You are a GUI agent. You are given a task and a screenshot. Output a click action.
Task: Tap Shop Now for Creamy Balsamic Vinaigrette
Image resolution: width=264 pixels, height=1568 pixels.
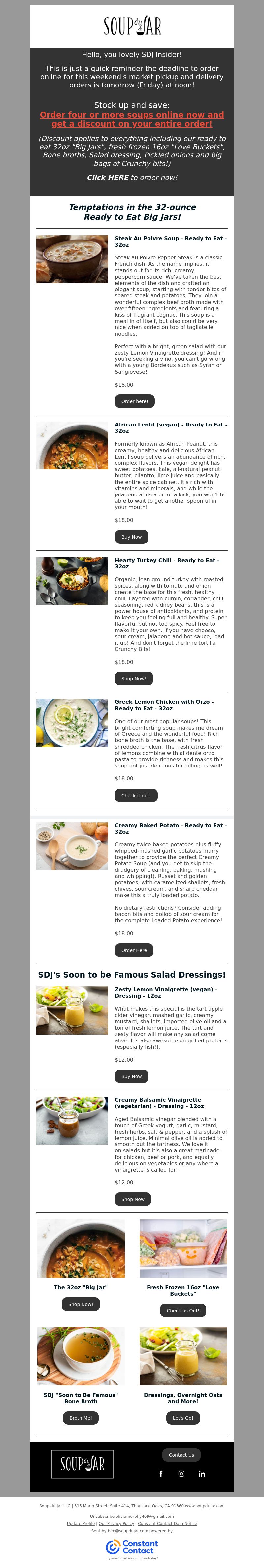click(133, 1199)
